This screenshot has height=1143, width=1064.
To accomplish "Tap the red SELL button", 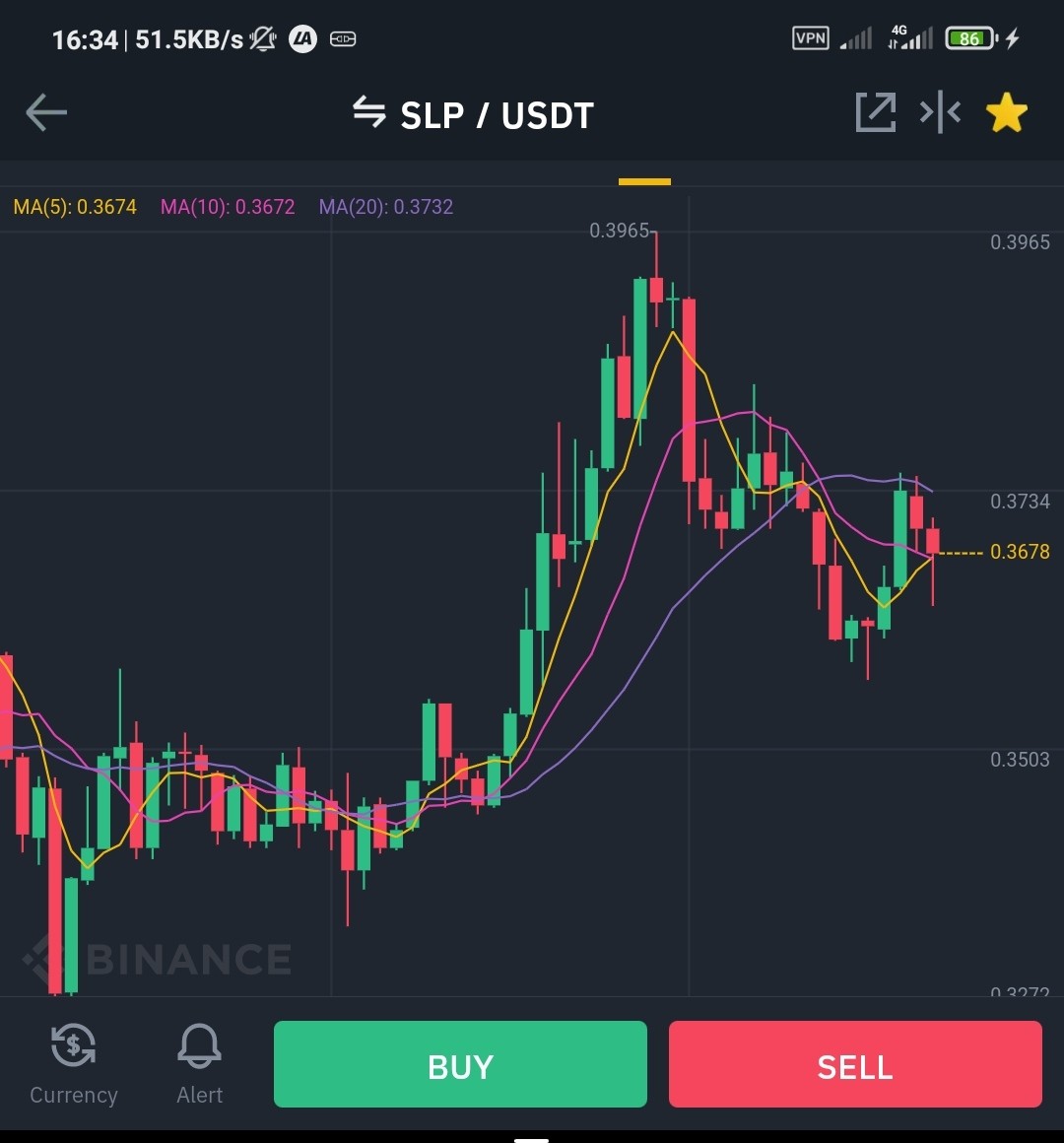I will point(855,1064).
